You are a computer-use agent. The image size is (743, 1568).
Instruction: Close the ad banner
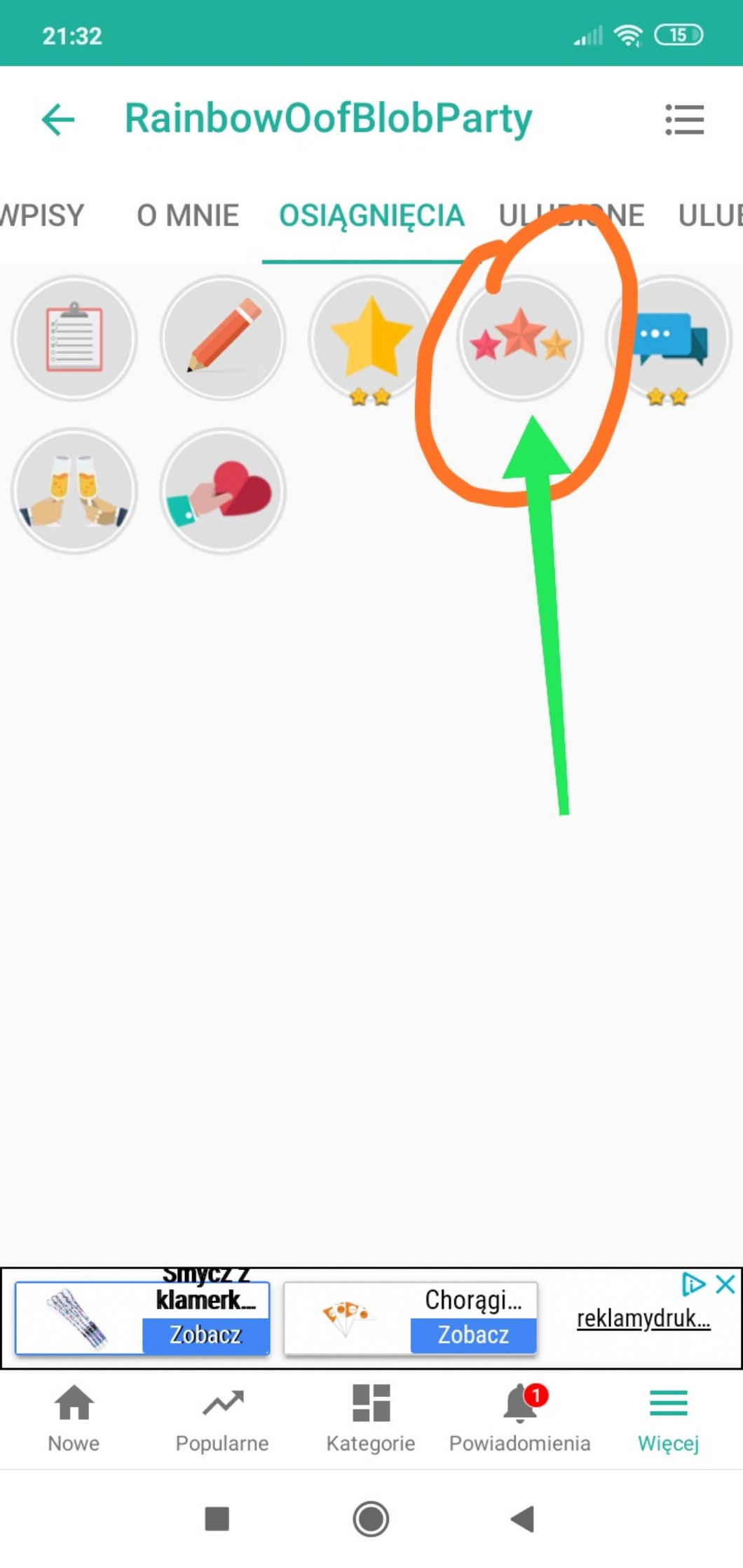[x=725, y=1284]
